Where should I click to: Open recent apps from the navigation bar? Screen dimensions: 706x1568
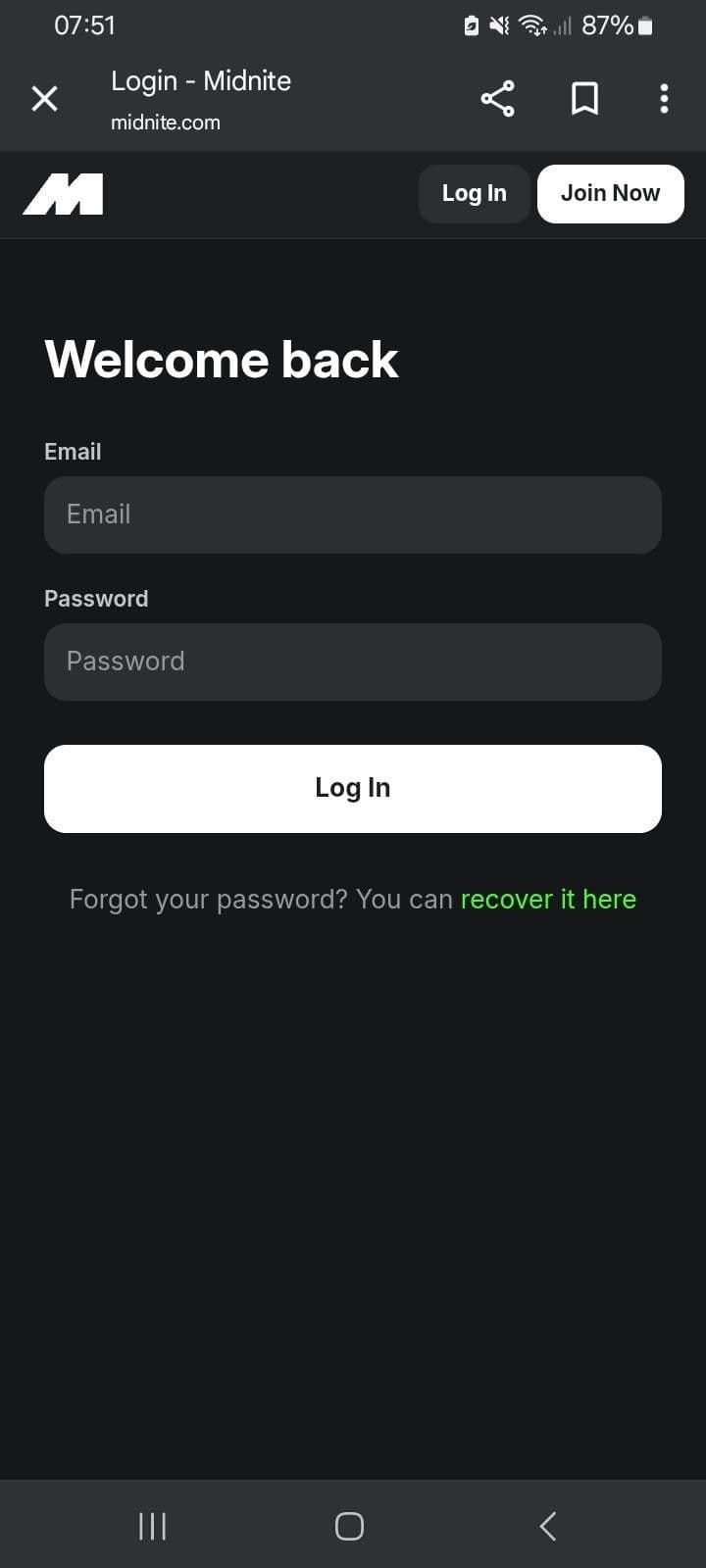tap(153, 1525)
